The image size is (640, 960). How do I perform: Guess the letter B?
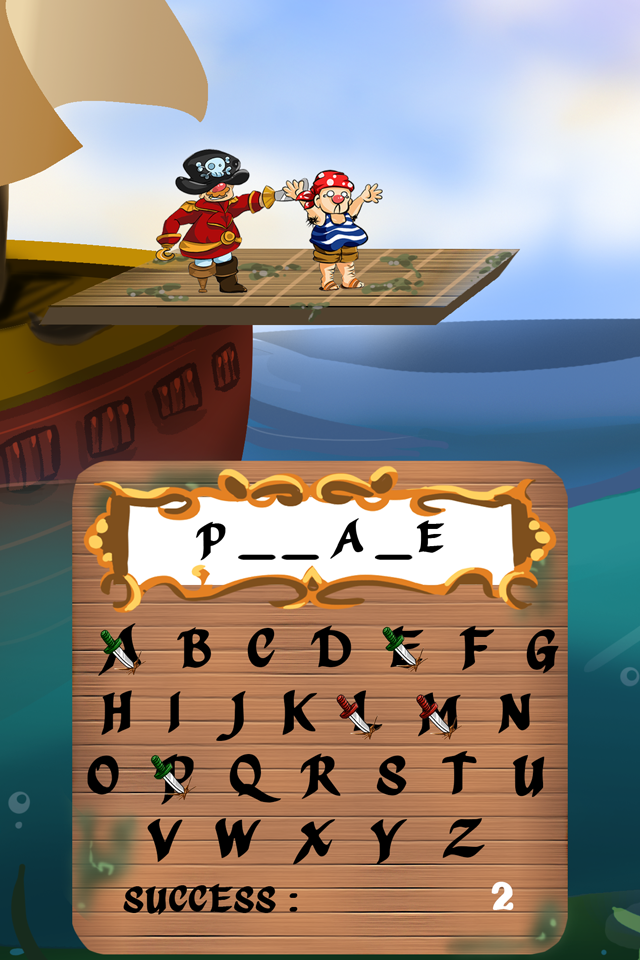(194, 649)
